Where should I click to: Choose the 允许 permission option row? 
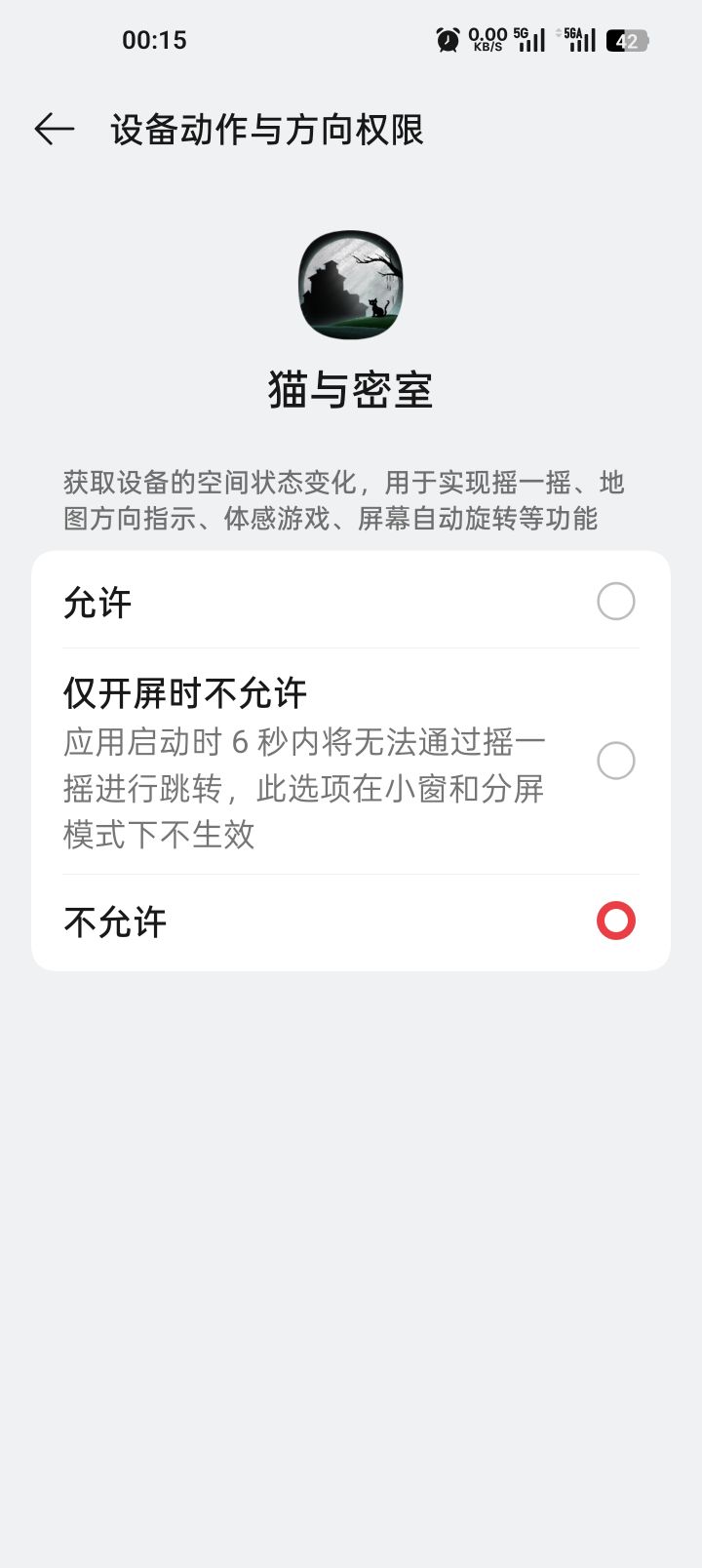tap(292, 602)
